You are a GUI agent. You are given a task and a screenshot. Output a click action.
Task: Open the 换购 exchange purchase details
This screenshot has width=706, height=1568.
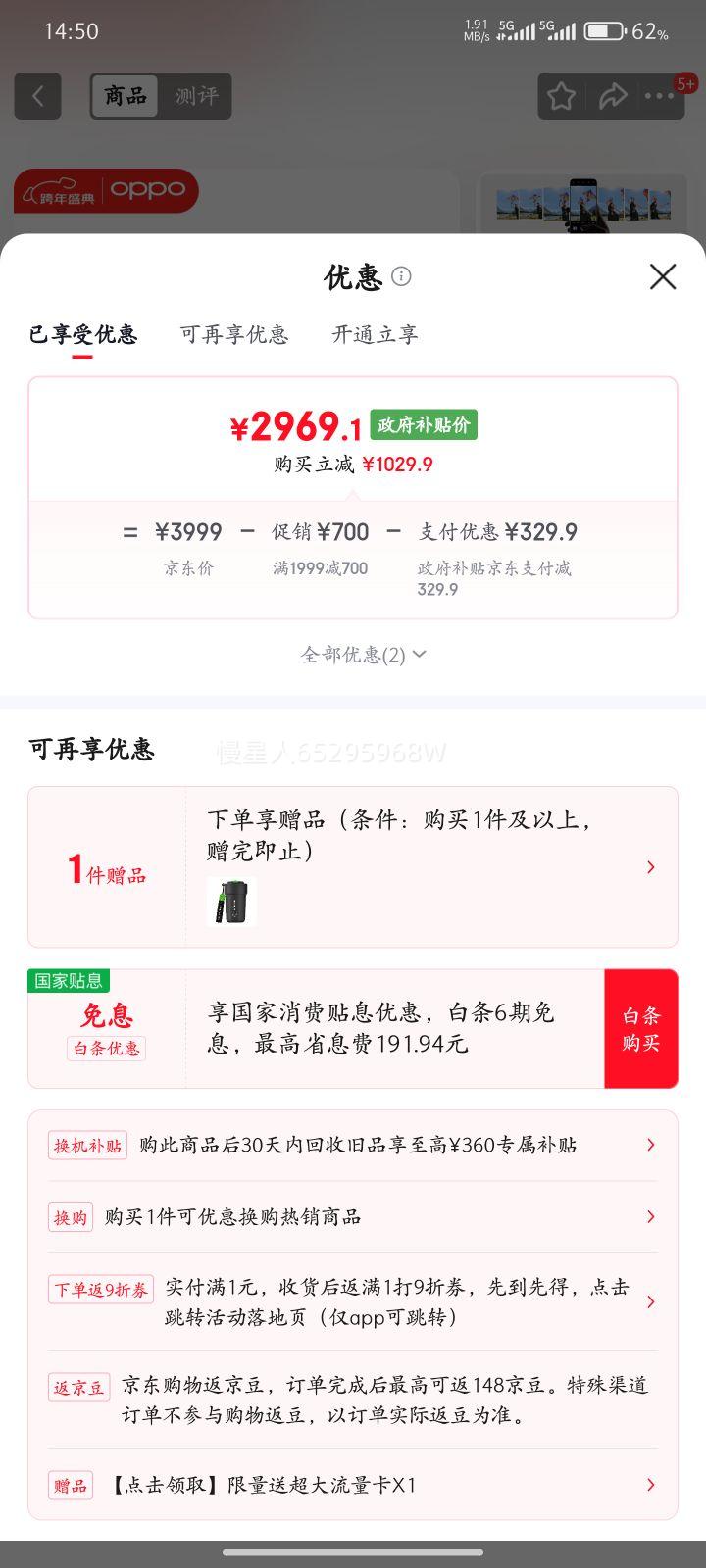[x=650, y=1216]
